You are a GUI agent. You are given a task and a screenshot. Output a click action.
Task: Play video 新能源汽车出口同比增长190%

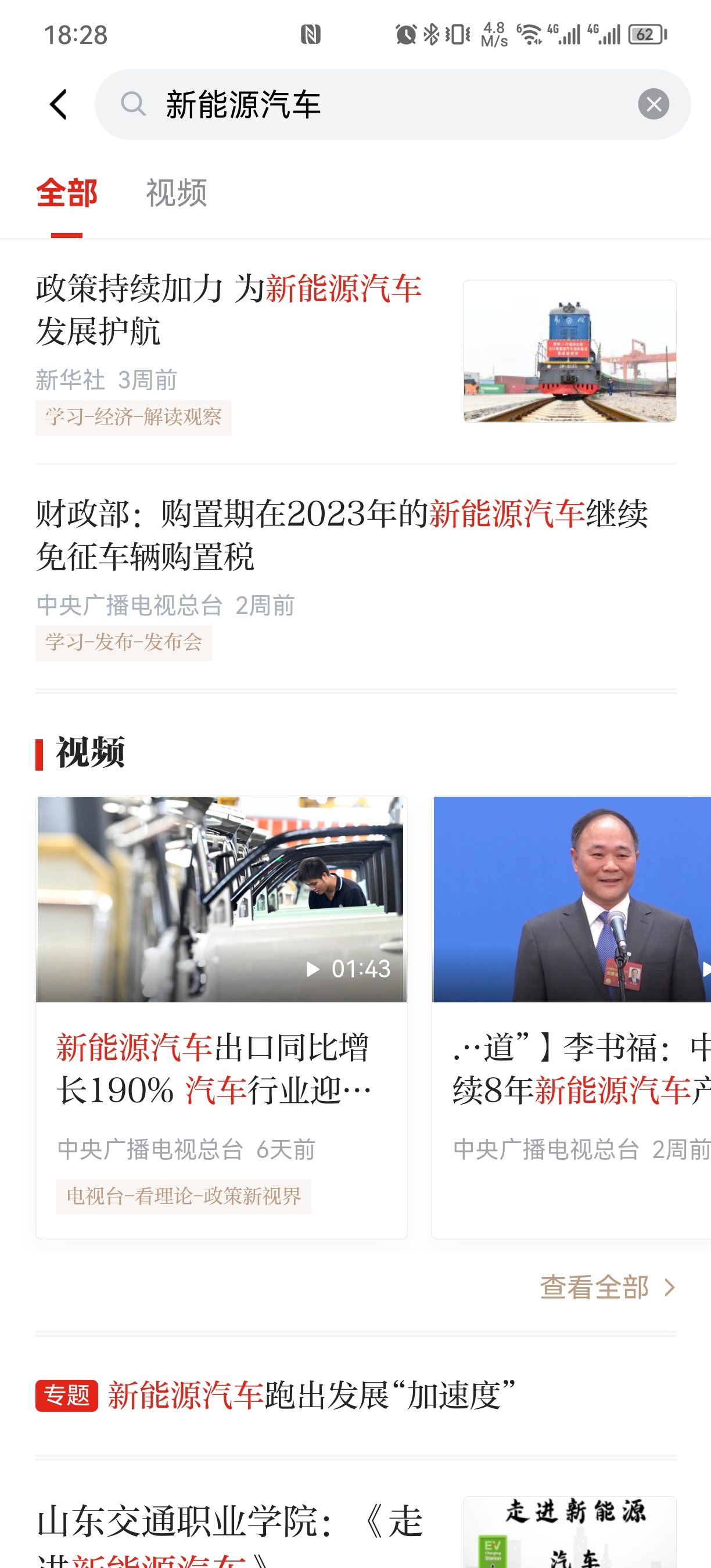click(x=221, y=1016)
